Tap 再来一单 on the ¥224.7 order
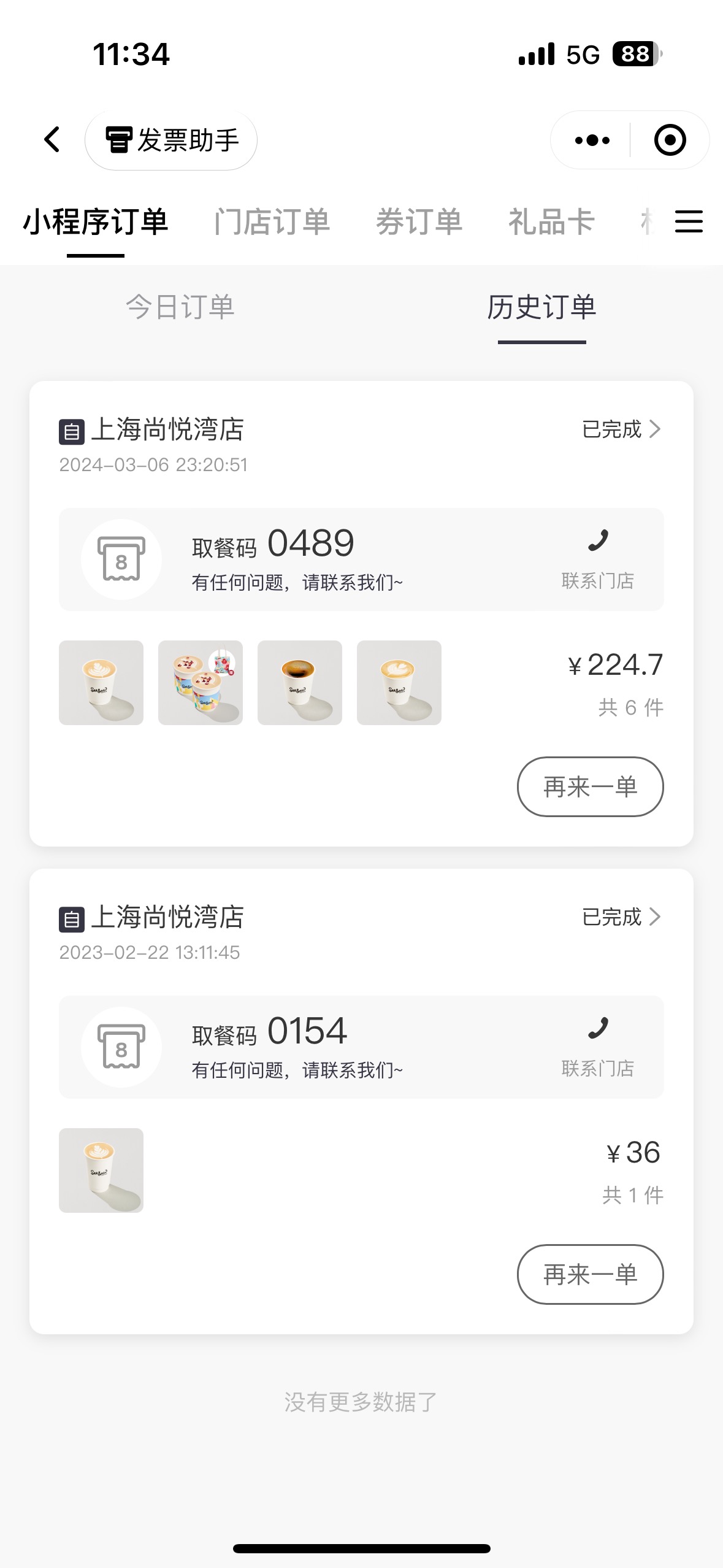 tap(591, 786)
